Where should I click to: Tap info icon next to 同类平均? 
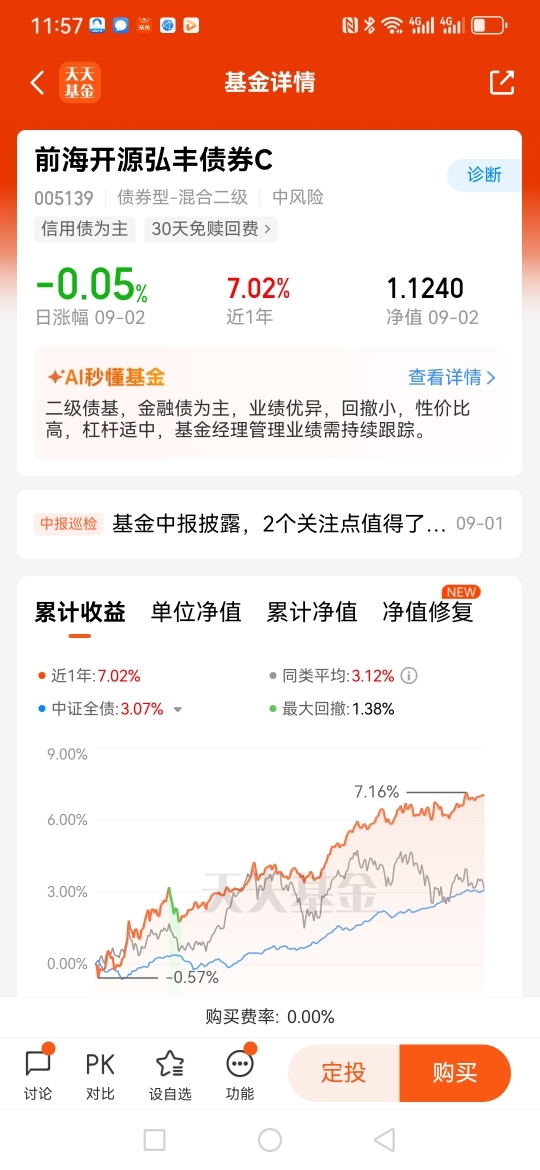click(409, 676)
